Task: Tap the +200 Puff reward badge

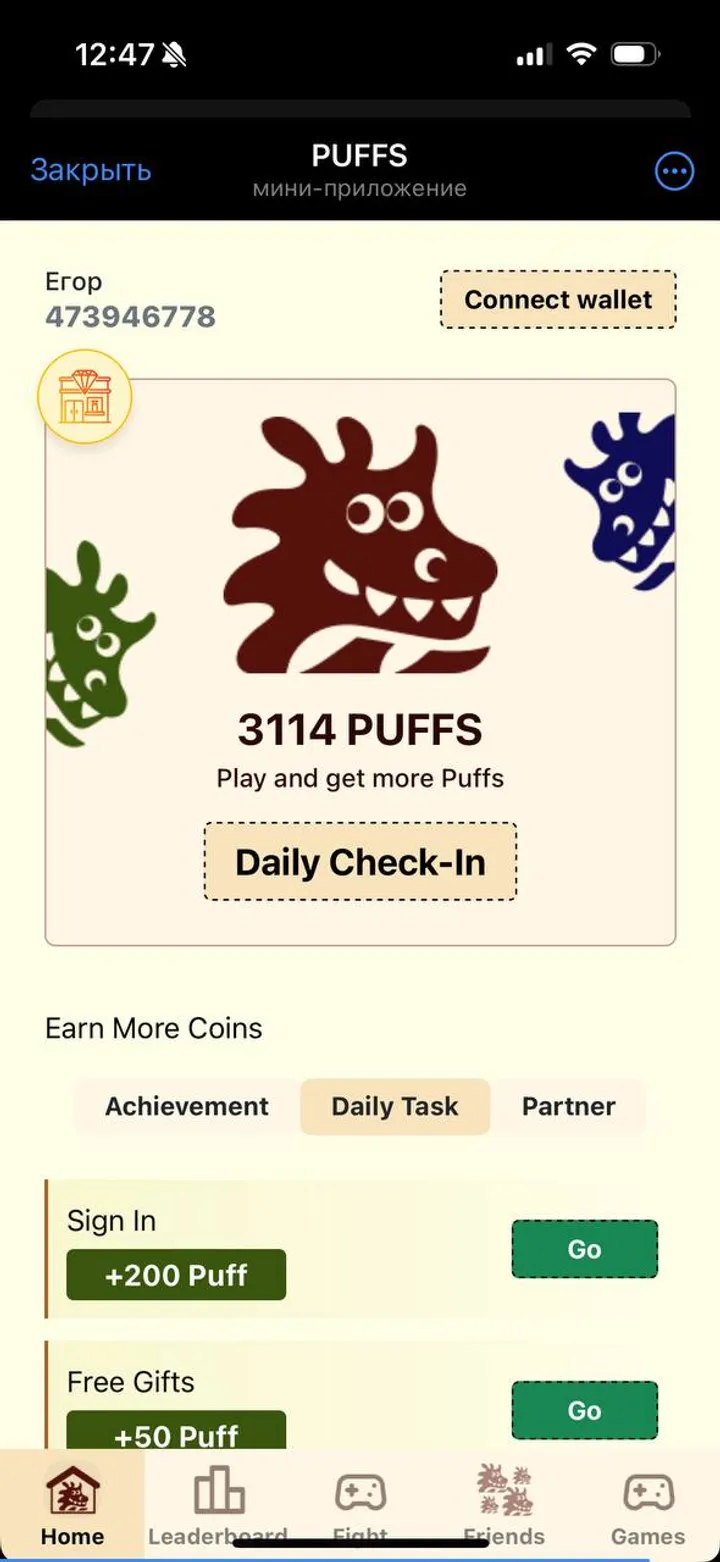Action: [175, 1274]
